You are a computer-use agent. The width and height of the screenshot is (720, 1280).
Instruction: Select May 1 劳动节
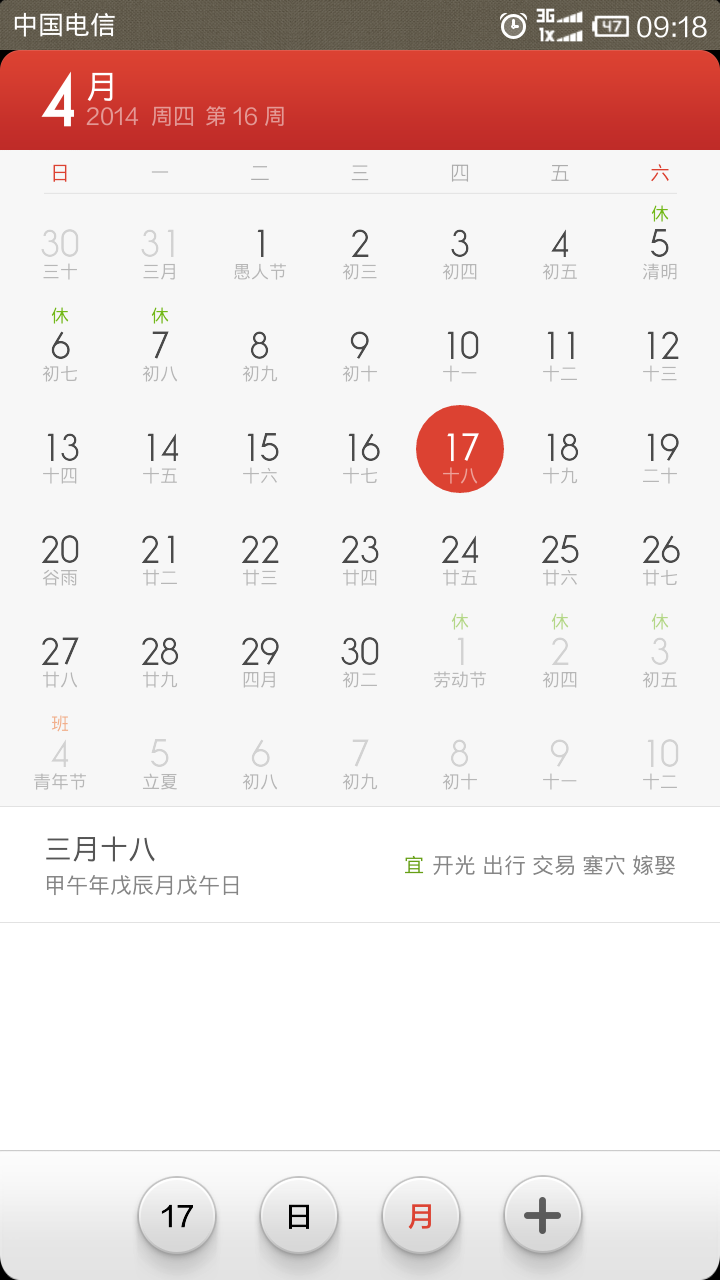(460, 660)
